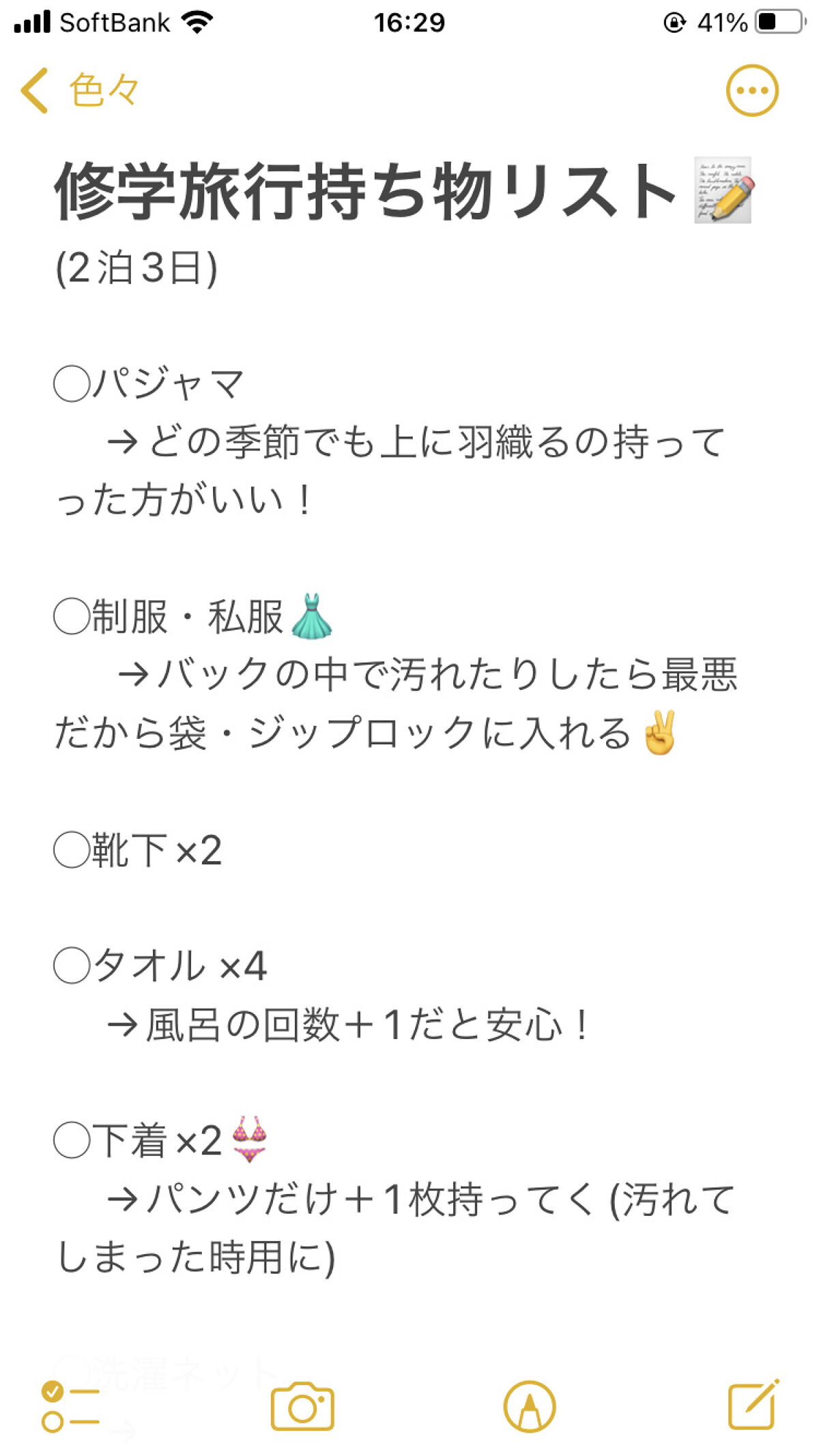Tap the Wi-Fi icon in the status bar
The width and height of the screenshot is (819, 1456).
(x=198, y=21)
